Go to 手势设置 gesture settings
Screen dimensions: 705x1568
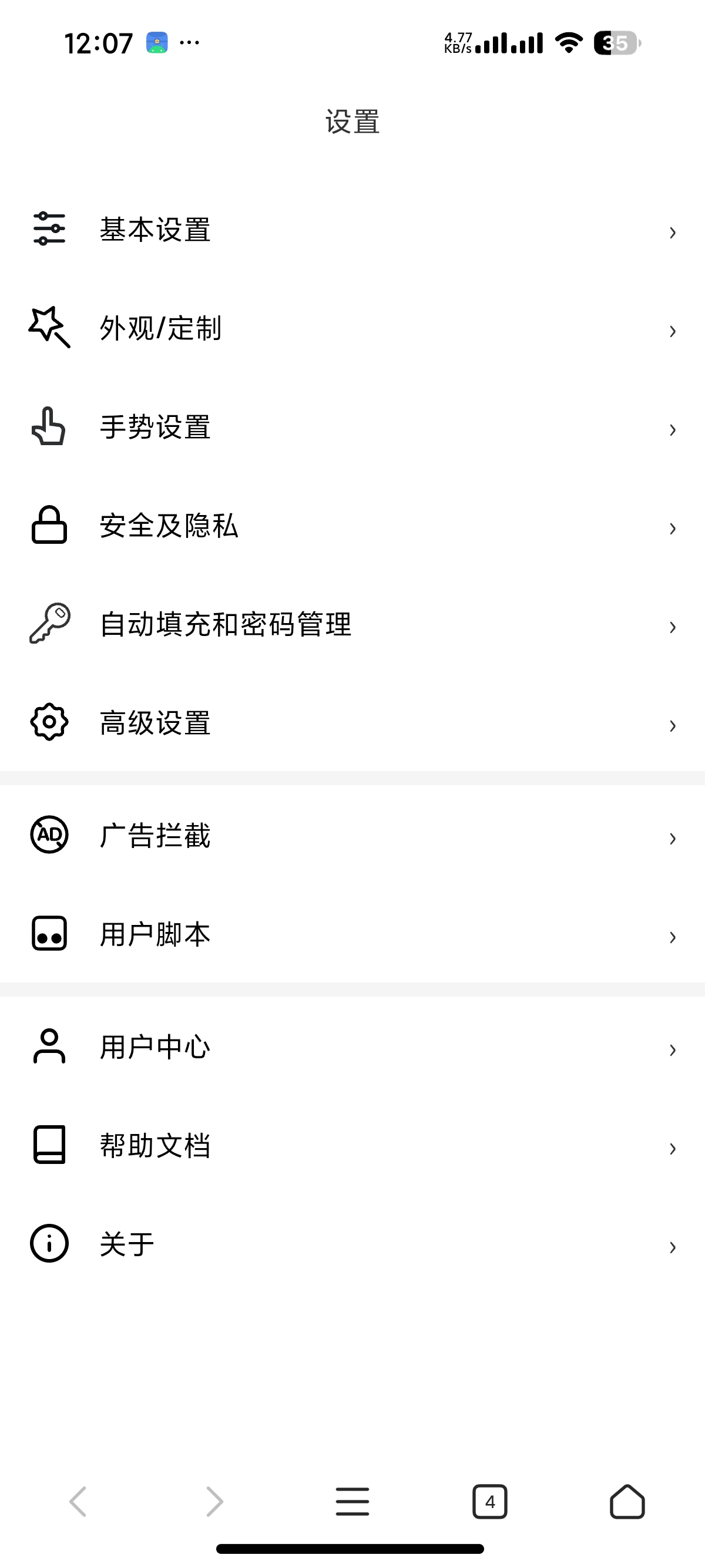pos(352,428)
